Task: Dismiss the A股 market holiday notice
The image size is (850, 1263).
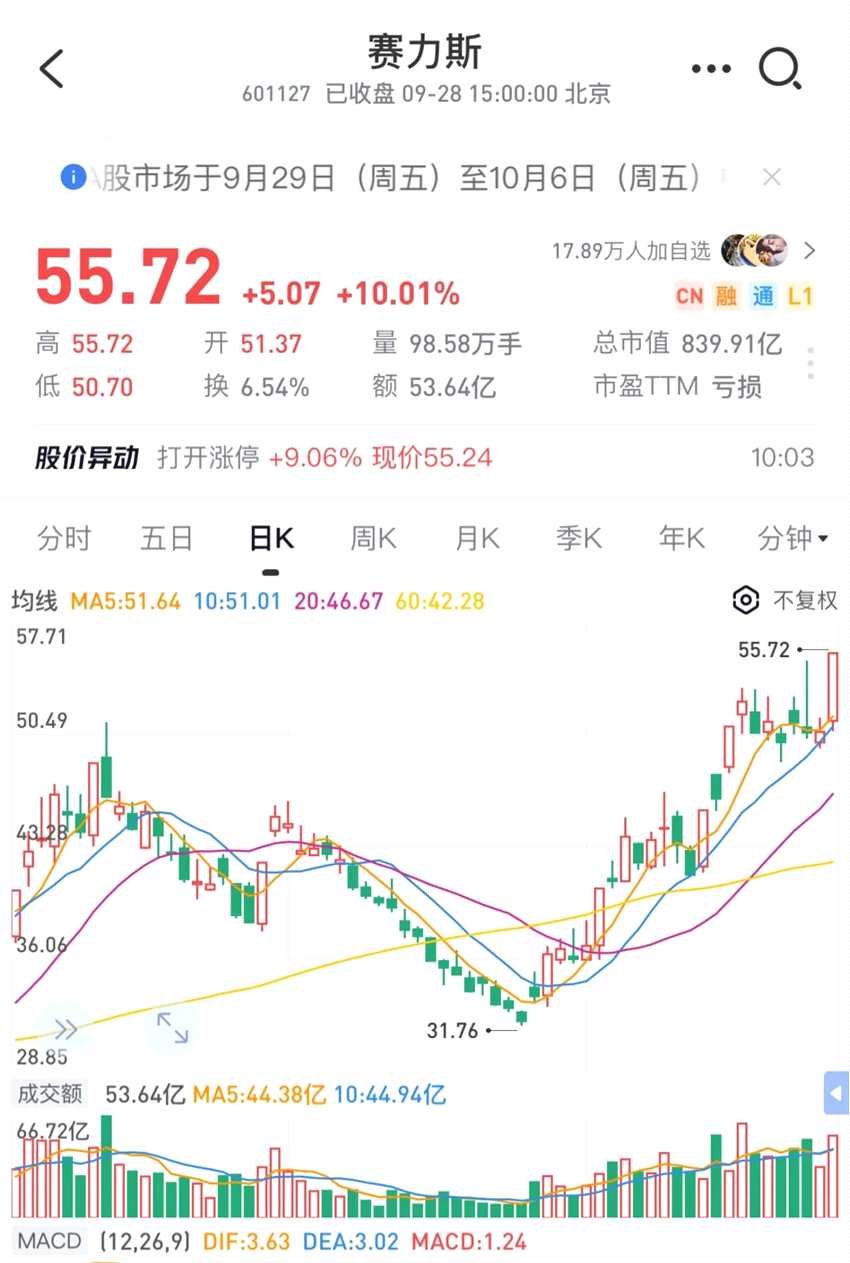Action: click(772, 178)
